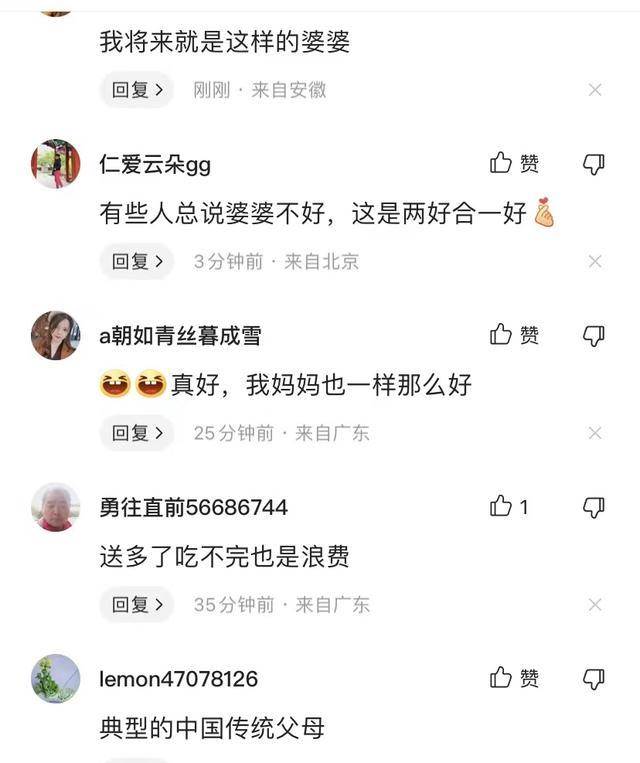
Task: Like 勇往直前56686744's comment
Action: 510,507
